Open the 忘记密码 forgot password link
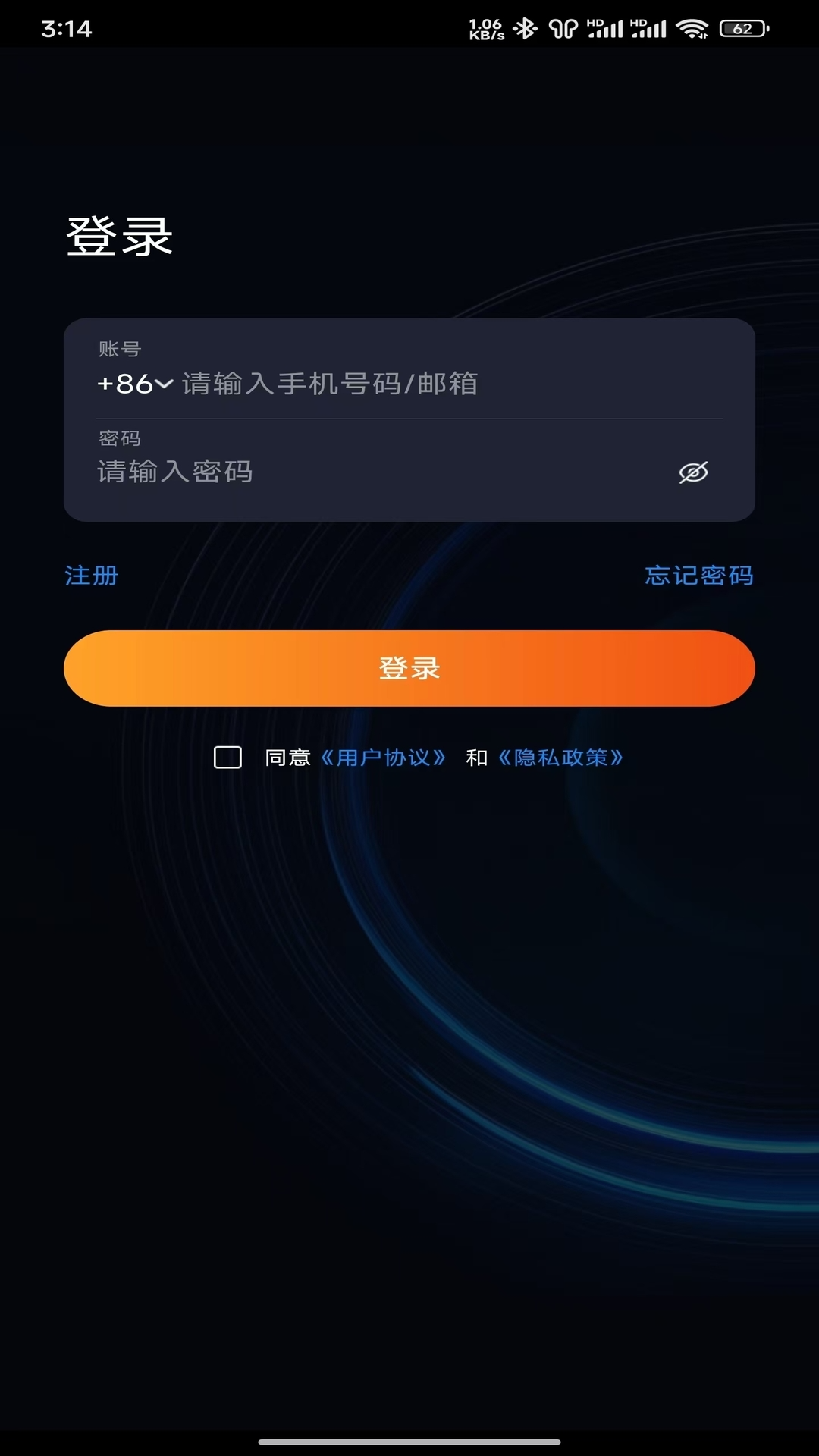This screenshot has width=819, height=1456. pos(699,576)
